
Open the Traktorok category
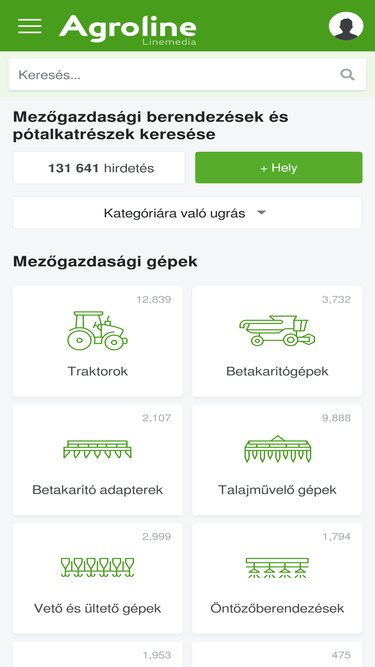click(98, 342)
